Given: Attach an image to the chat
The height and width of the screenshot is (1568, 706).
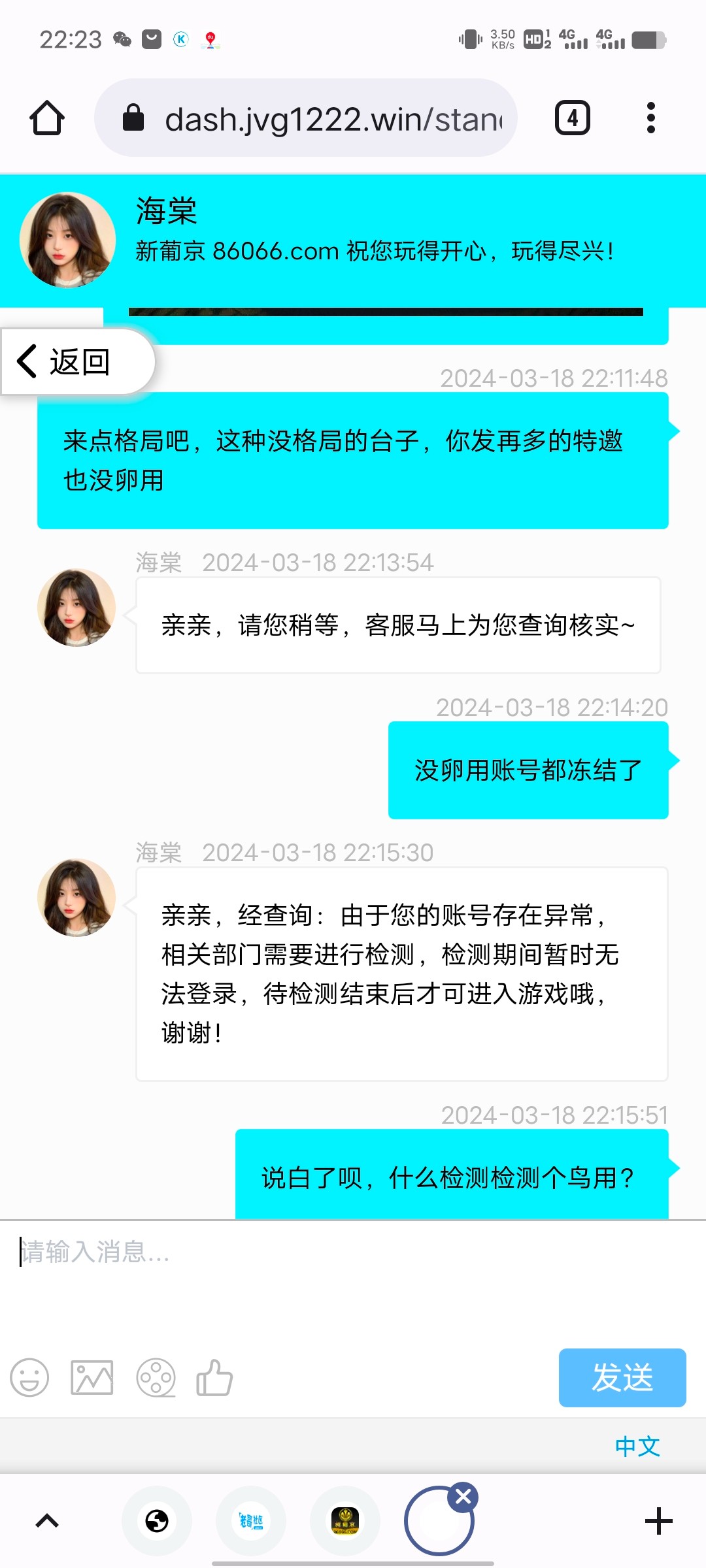Looking at the screenshot, I should [92, 1377].
